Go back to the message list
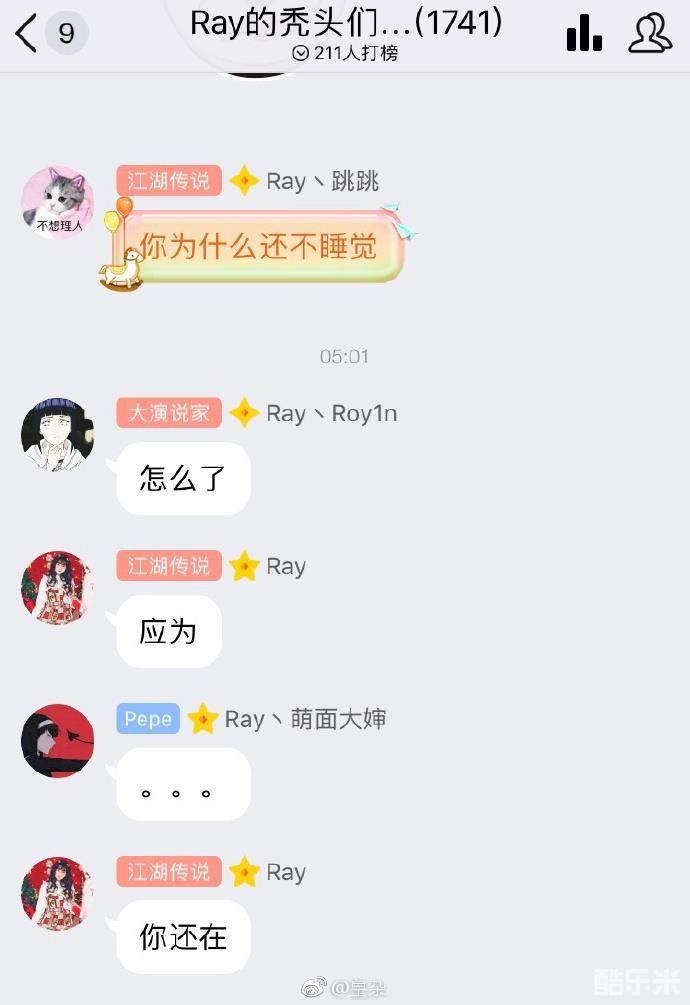The image size is (690, 1005). pyautogui.click(x=28, y=34)
